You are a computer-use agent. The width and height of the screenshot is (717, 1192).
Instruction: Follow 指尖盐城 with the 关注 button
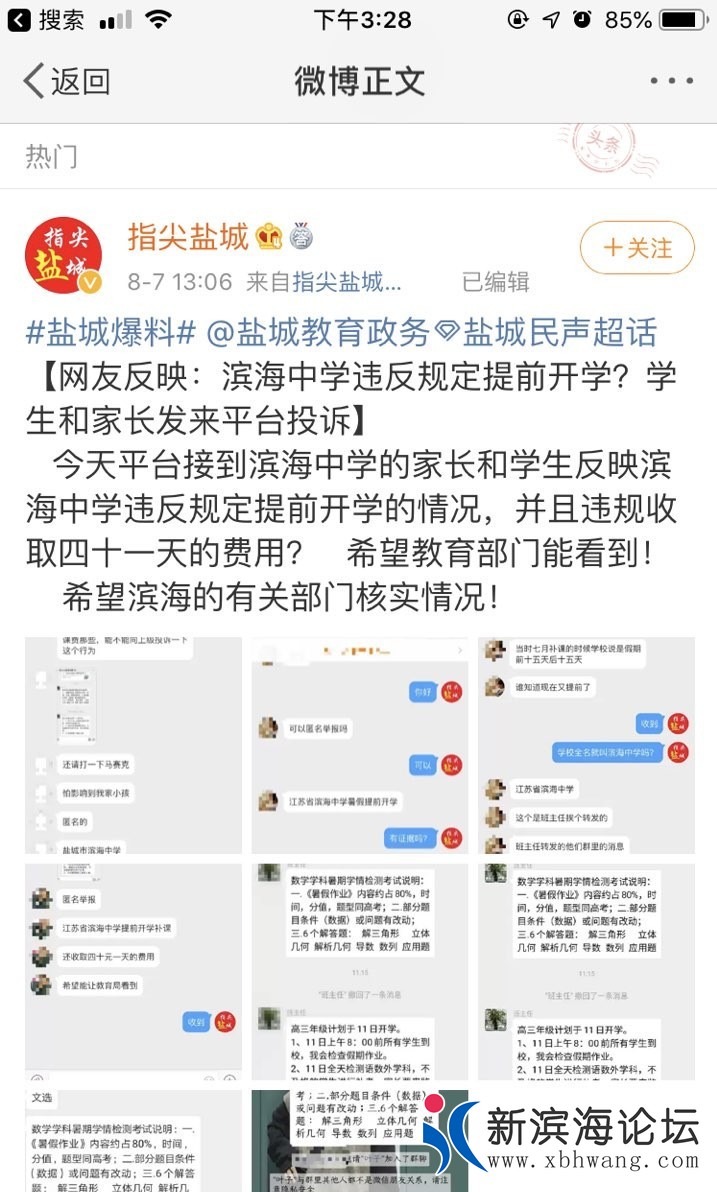point(637,247)
